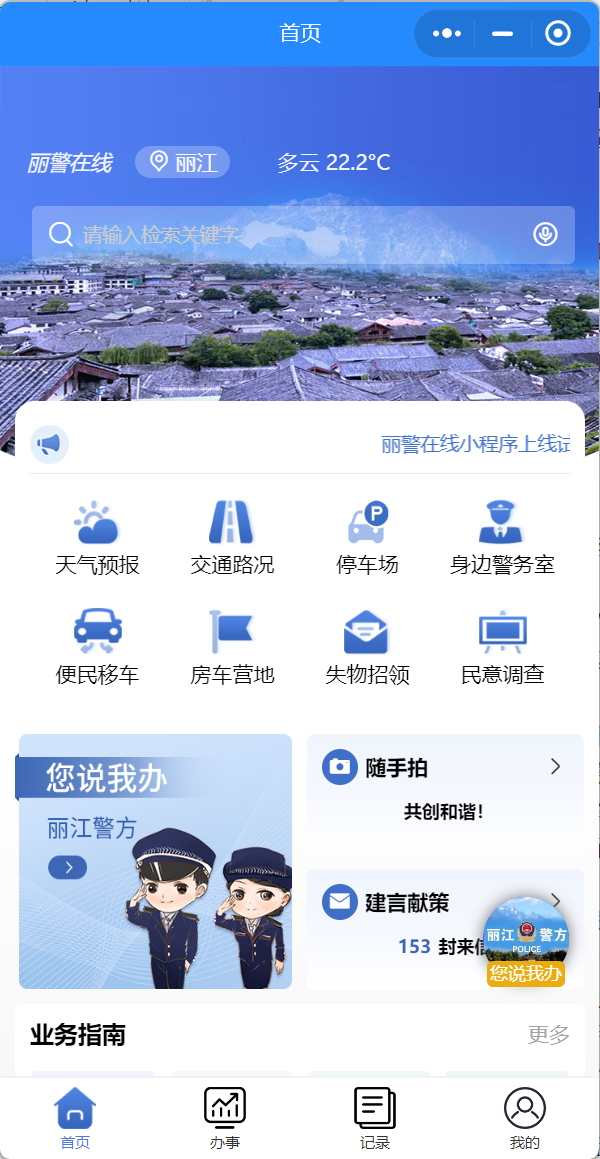This screenshot has width=600, height=1159.
Task: Close the mini program with the circle icon
Action: click(557, 34)
